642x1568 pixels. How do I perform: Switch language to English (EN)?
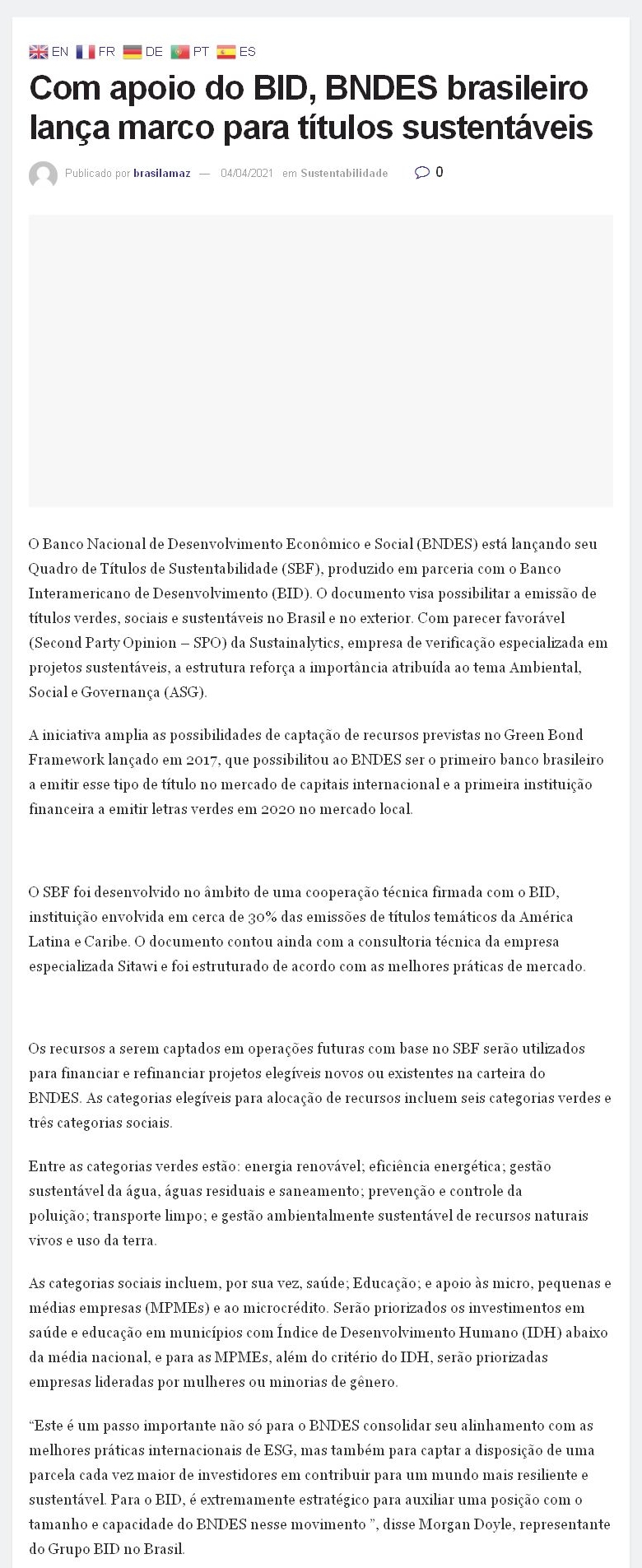tap(49, 52)
